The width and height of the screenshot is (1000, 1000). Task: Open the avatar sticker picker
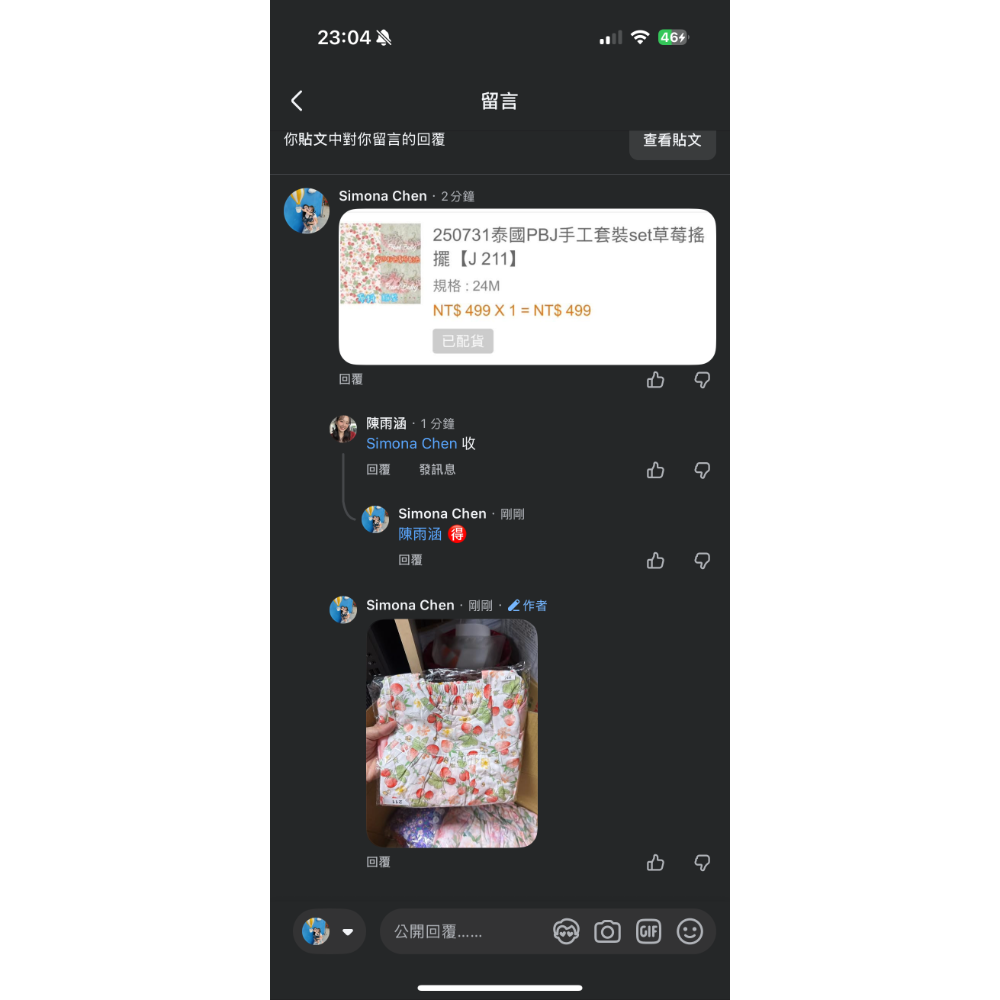click(566, 932)
